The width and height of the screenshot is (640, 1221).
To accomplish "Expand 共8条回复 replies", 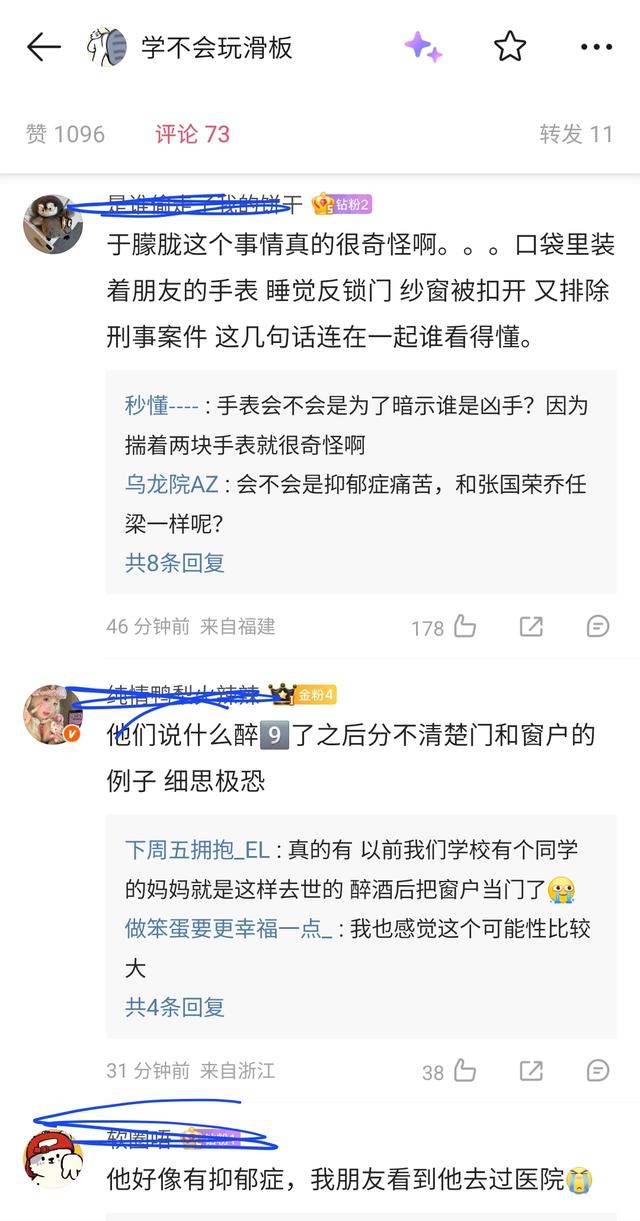I will click(175, 563).
